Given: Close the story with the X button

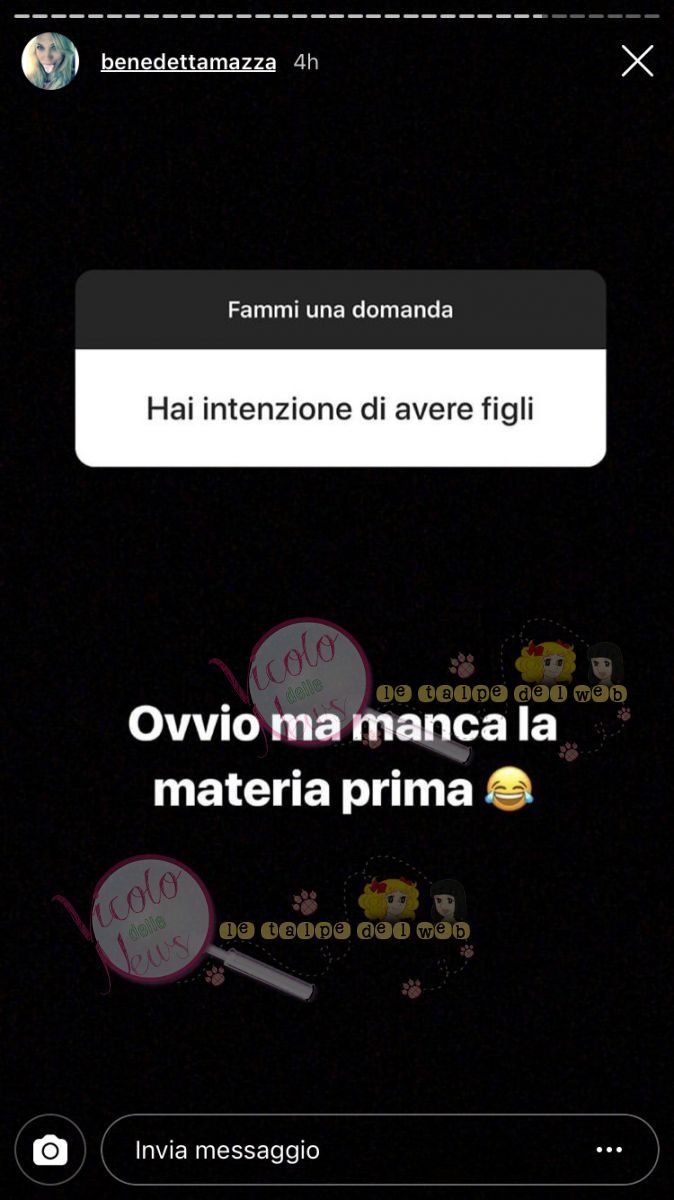Looking at the screenshot, I should coord(637,61).
